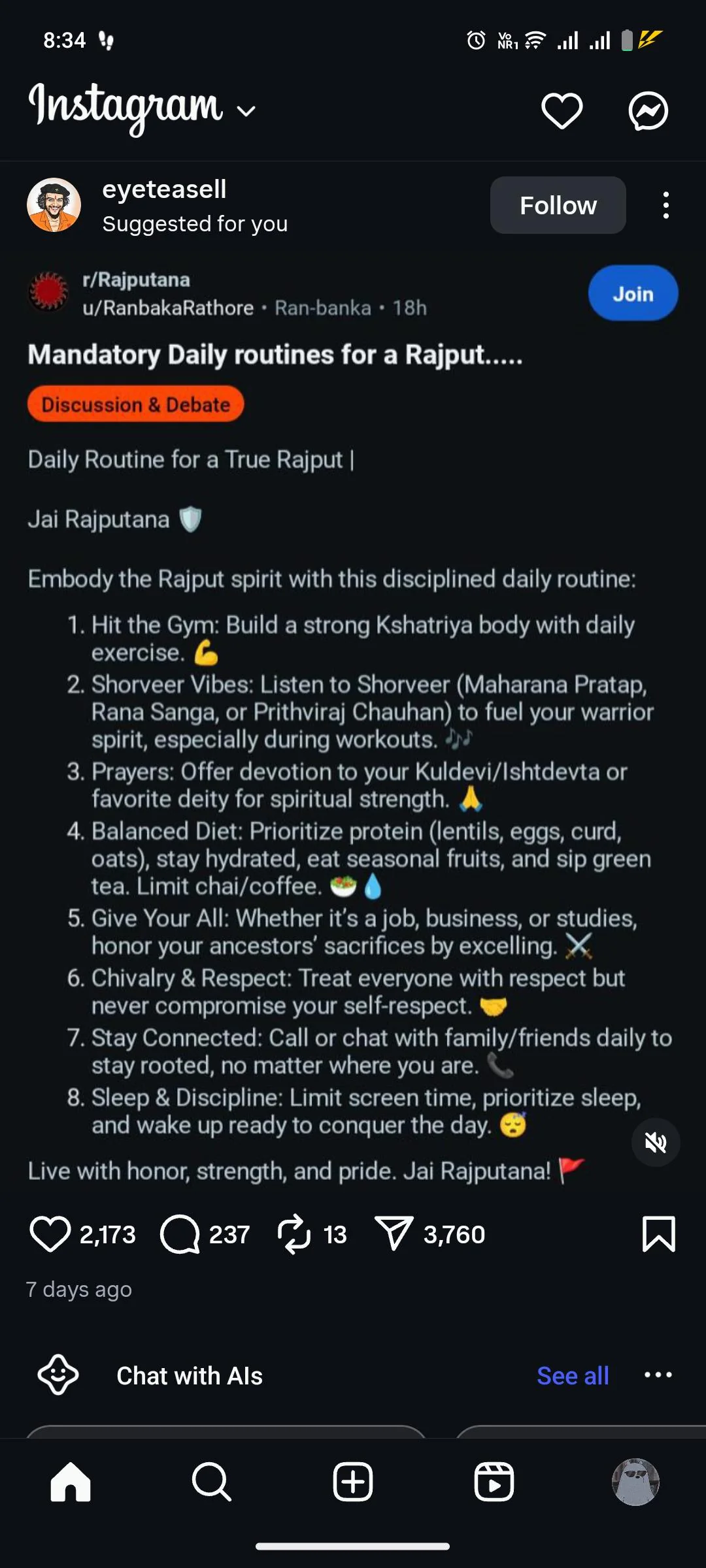Image resolution: width=706 pixels, height=1568 pixels.
Task: Open my profile tab
Action: (x=635, y=1482)
